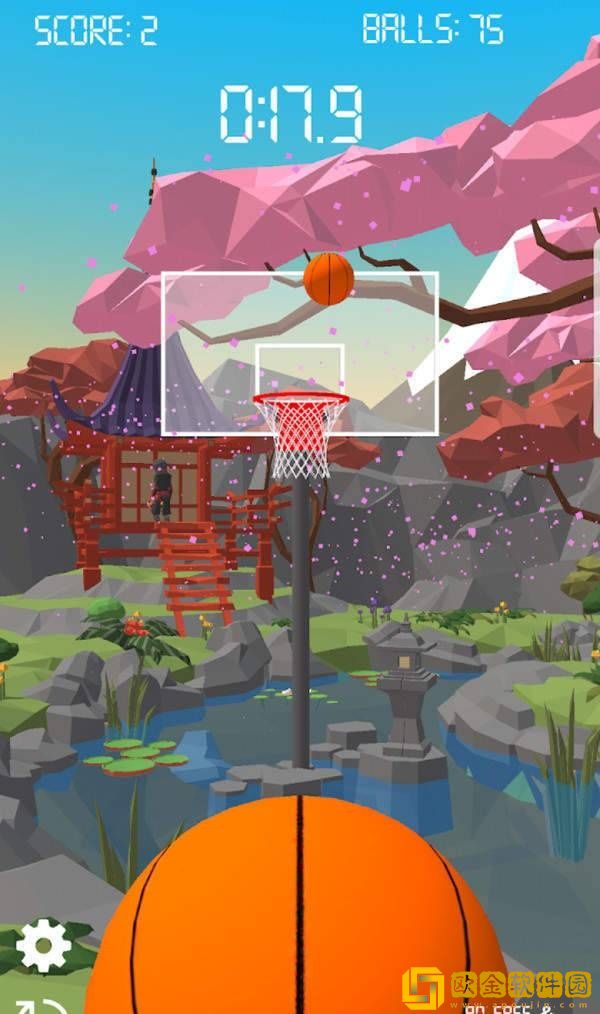Open the settings gear
This screenshot has width=600, height=1014.
tap(44, 944)
